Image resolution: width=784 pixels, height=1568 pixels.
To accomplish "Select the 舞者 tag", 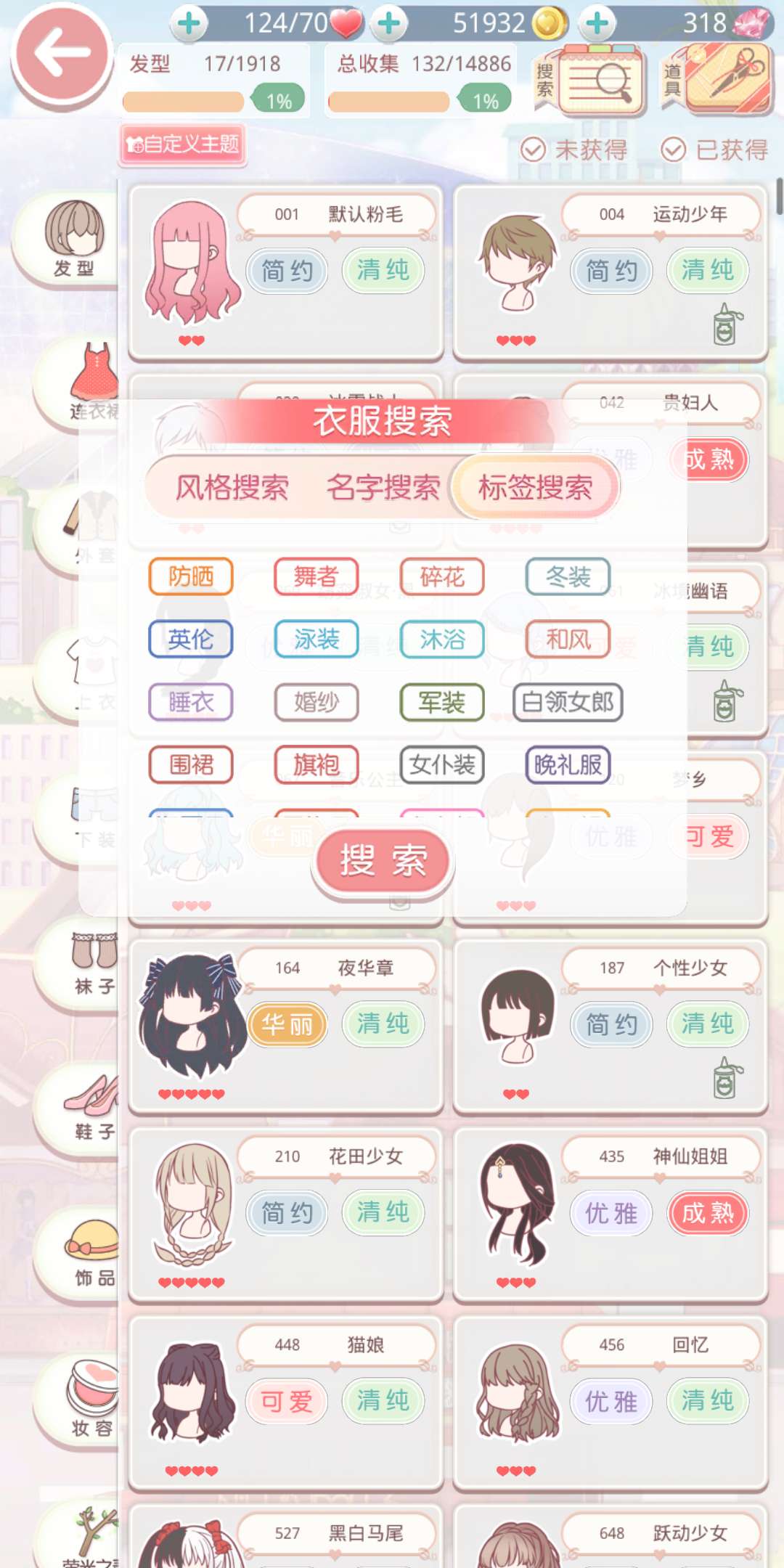I will click(x=317, y=576).
